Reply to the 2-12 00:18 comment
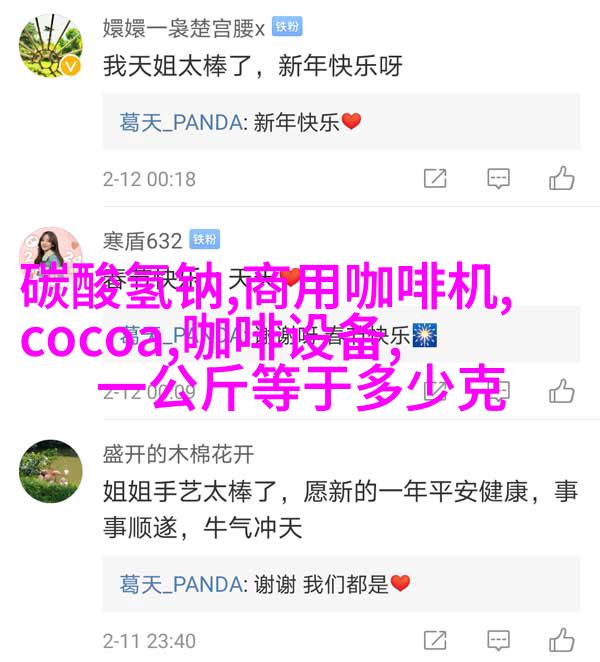Viewport: 600px width, 662px height. coord(498,179)
